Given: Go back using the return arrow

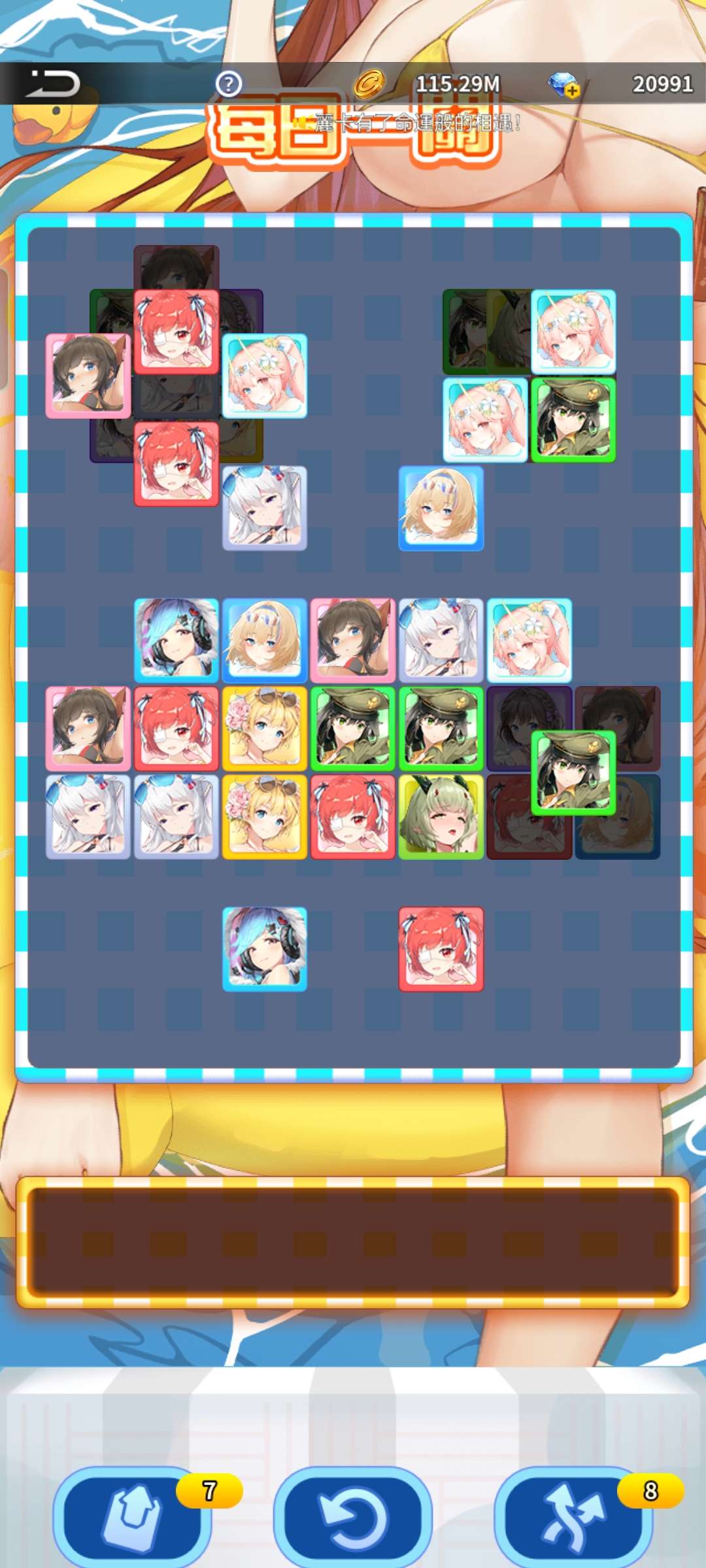Looking at the screenshot, I should coord(52,84).
